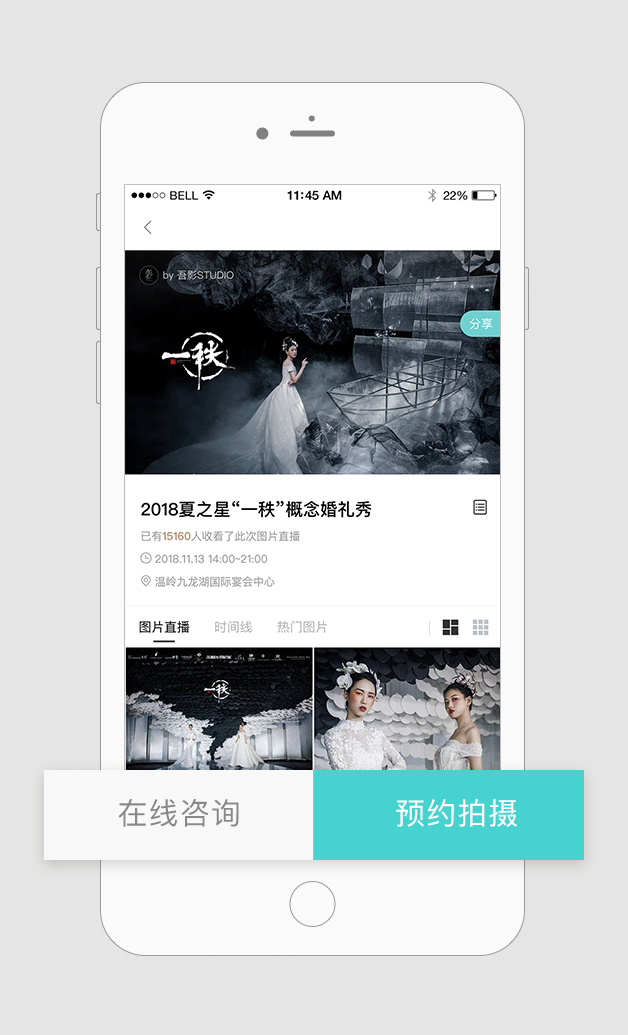This screenshot has width=628, height=1035.
Task: Switch to the 时间线 tab
Action: [233, 627]
